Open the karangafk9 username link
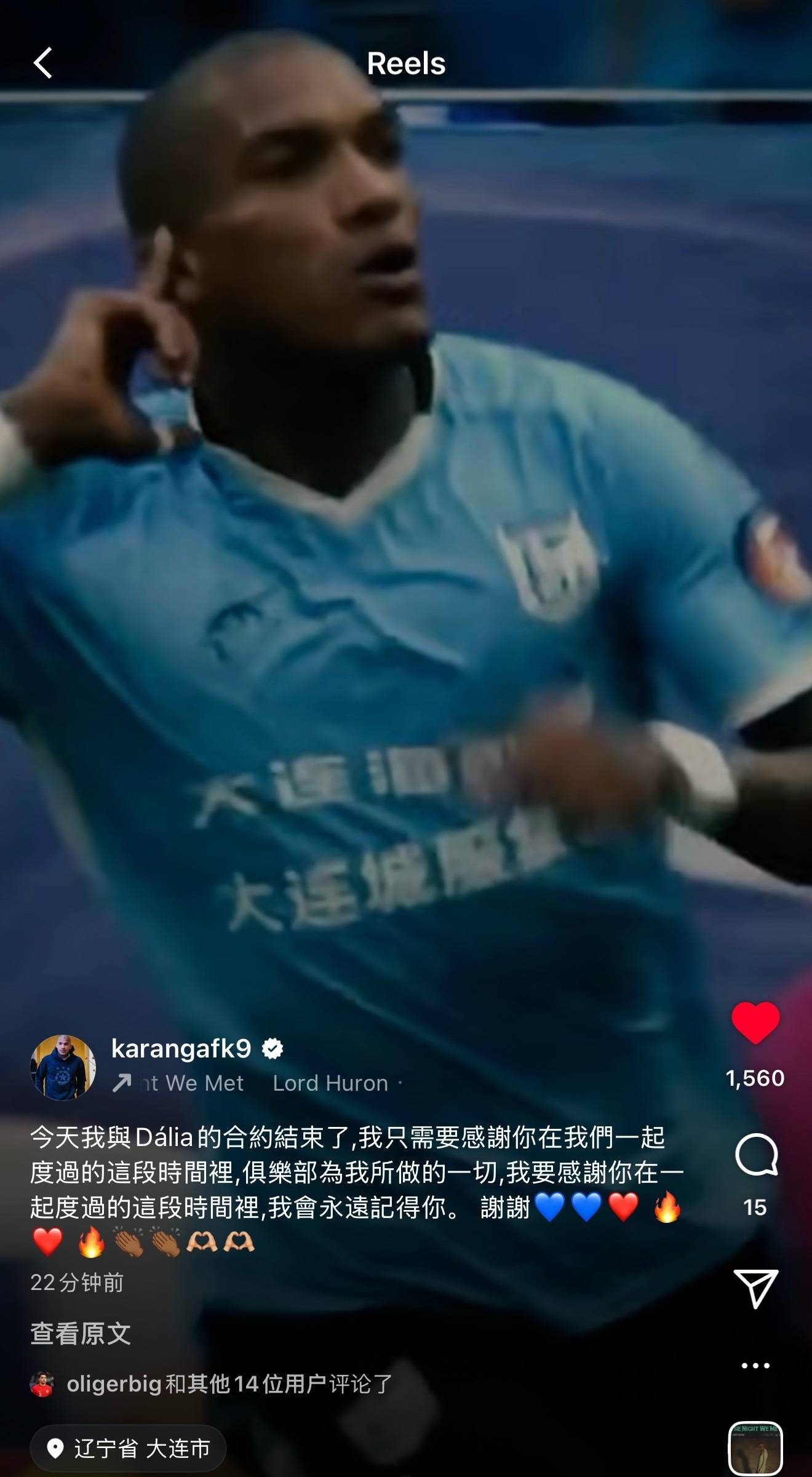 [181, 1048]
